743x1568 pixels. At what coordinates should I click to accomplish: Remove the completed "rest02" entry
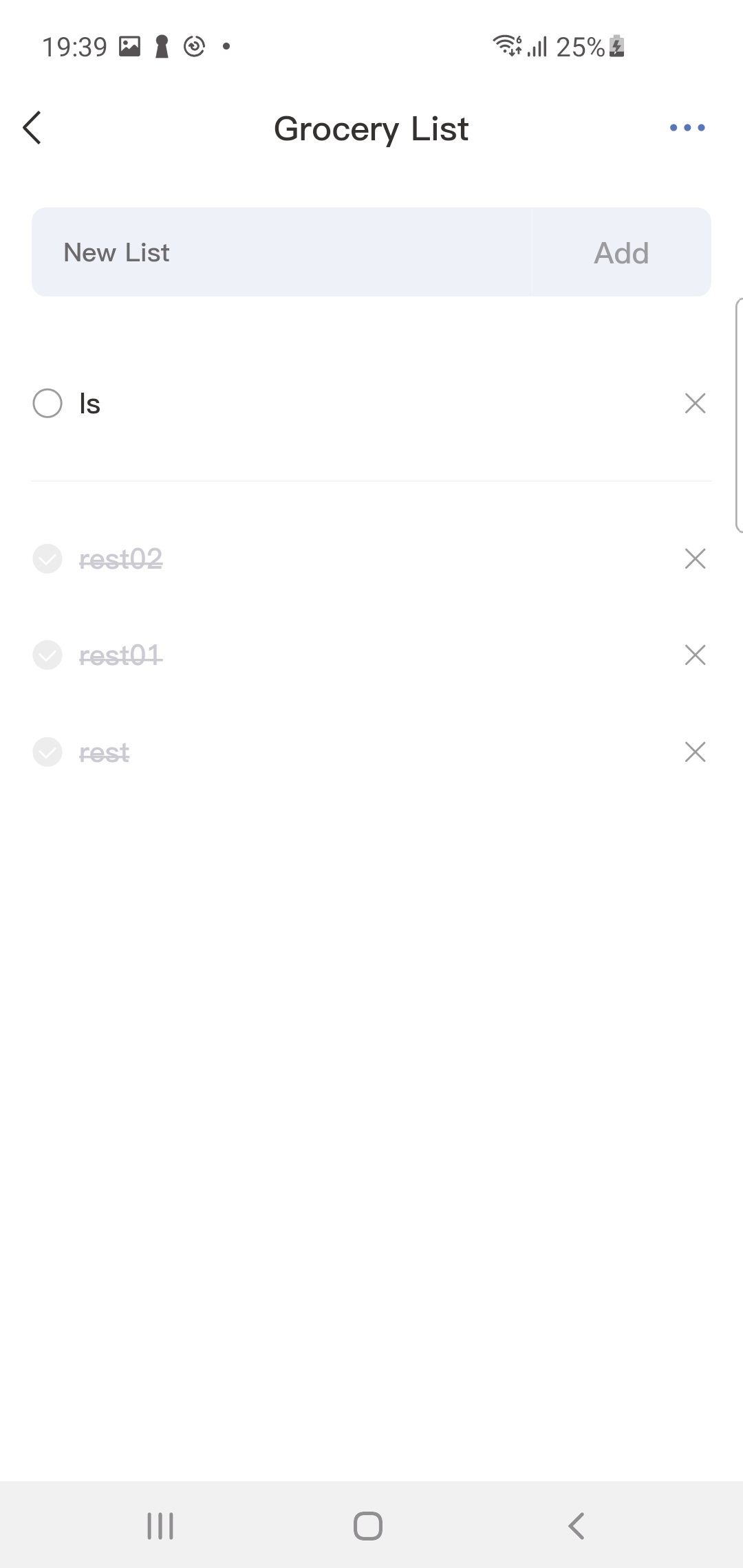[x=695, y=559]
